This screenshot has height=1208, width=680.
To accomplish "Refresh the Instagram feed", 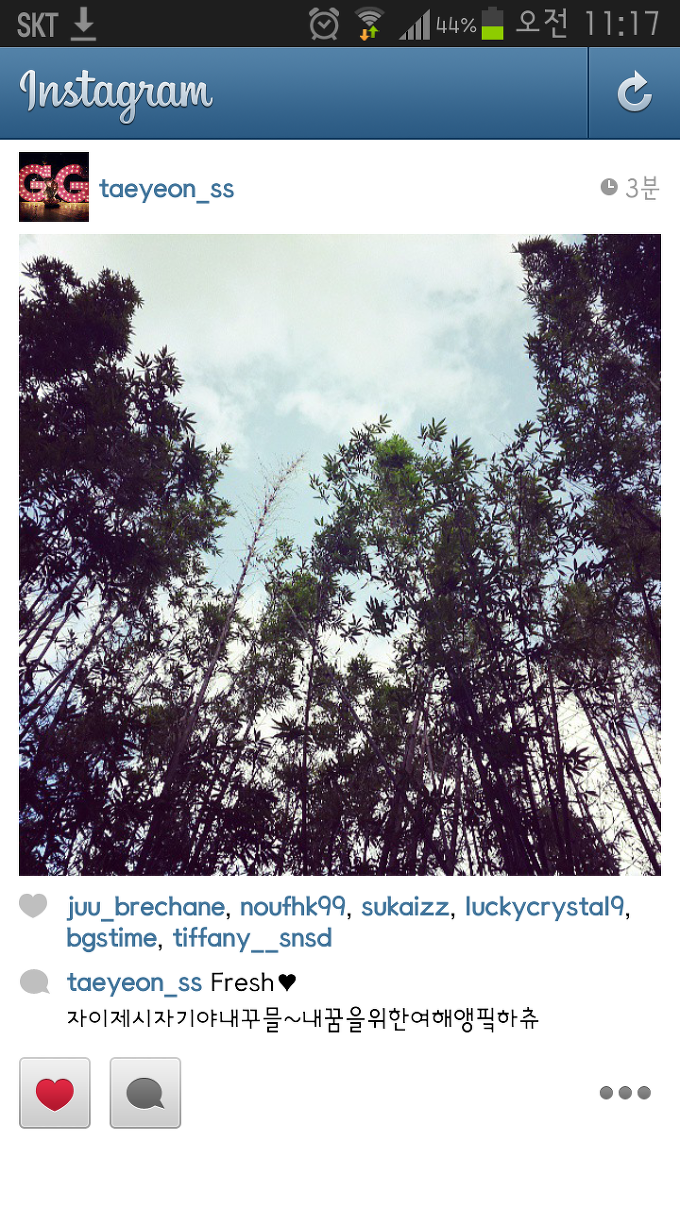I will [633, 93].
